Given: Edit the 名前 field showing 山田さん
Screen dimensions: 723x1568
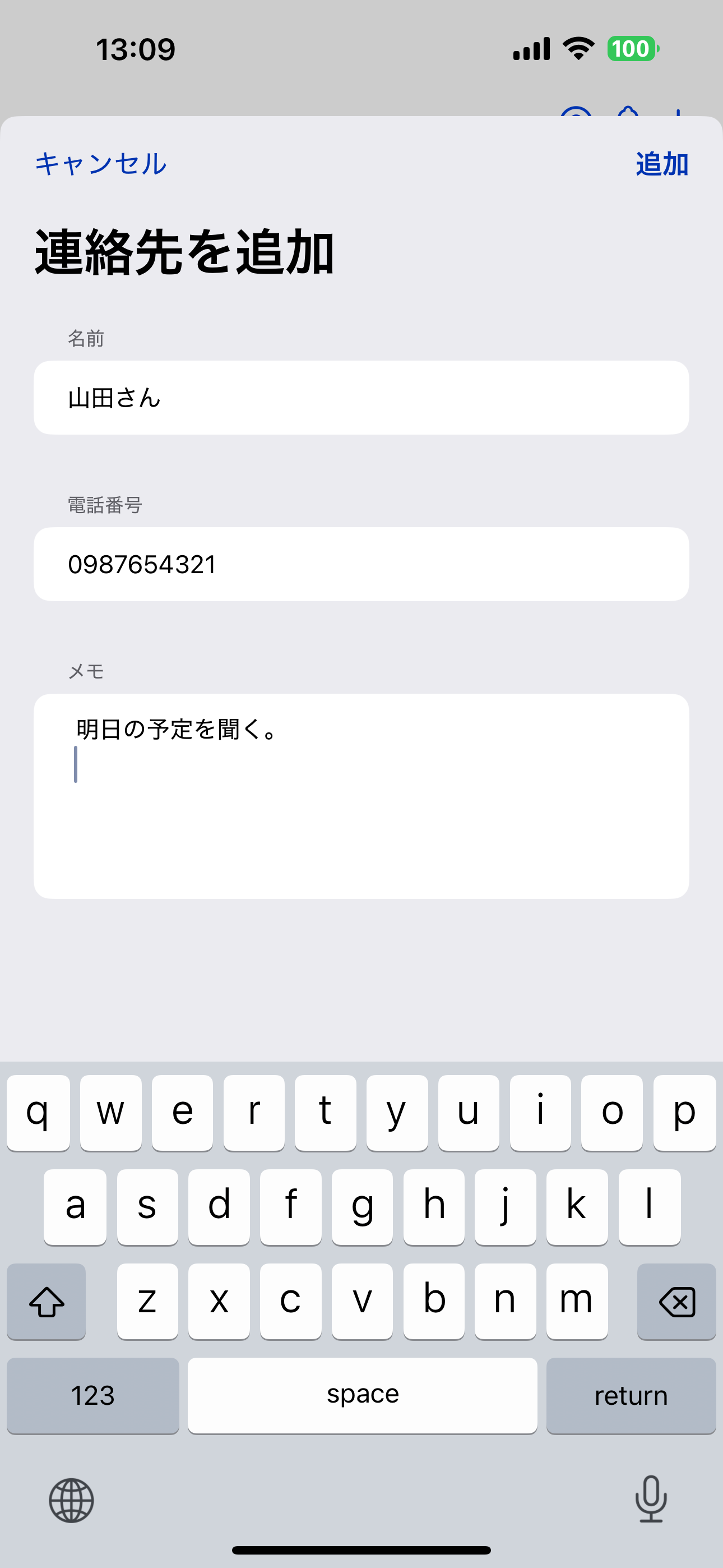Looking at the screenshot, I should pos(361,398).
